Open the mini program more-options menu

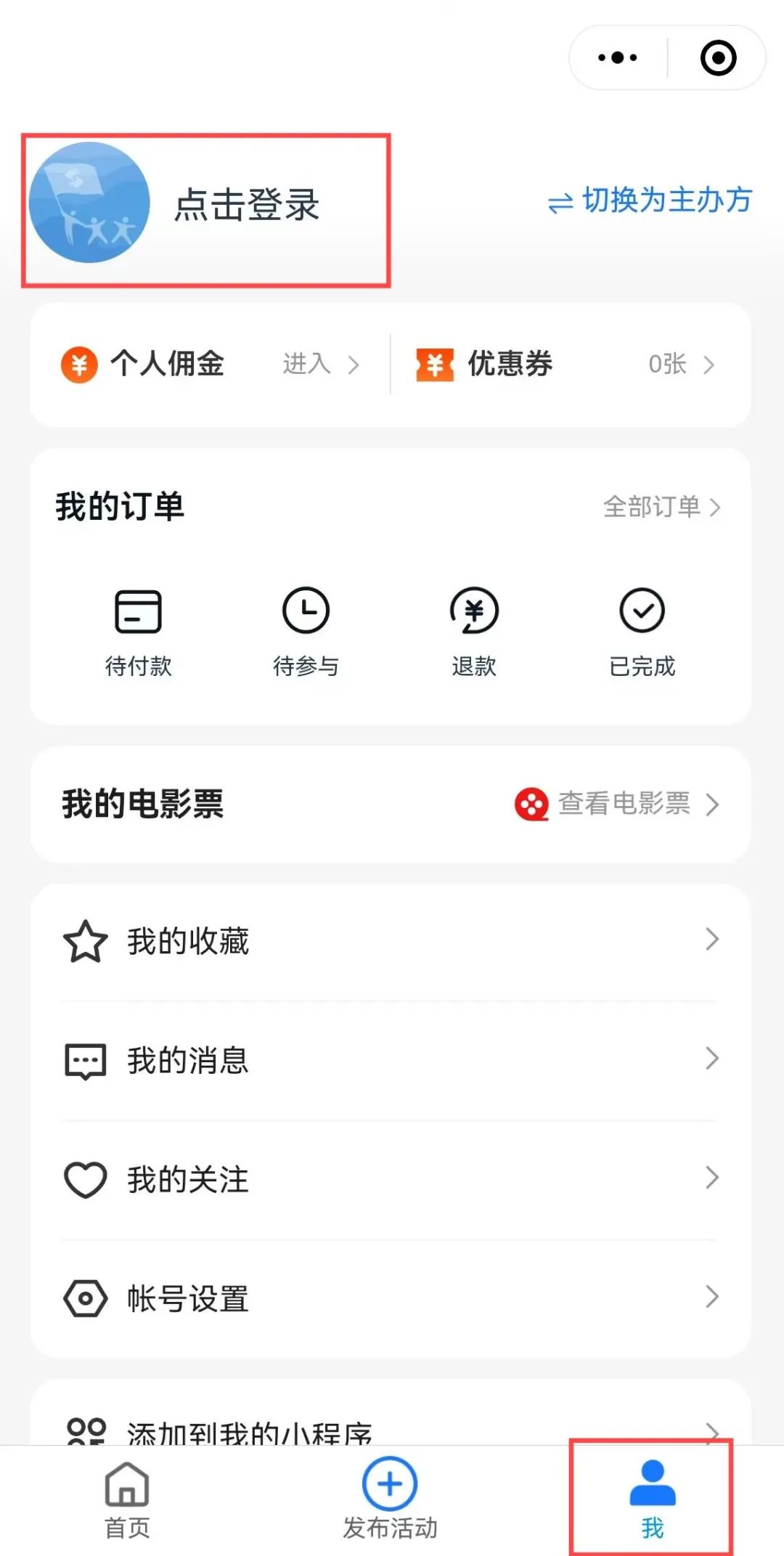(618, 58)
